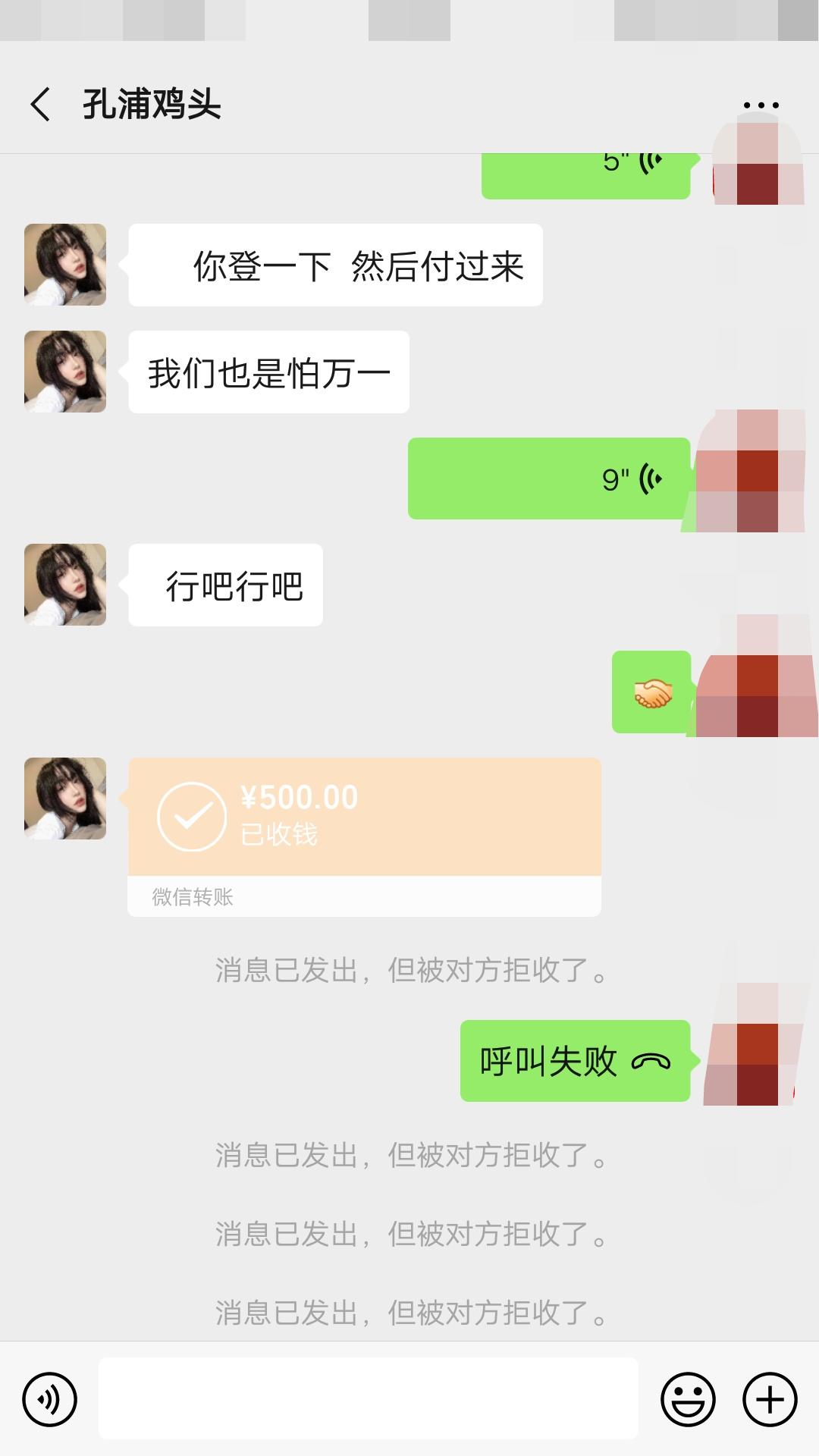Viewport: 819px width, 1456px height.
Task: Switch to voice input mode
Action: [50, 1399]
